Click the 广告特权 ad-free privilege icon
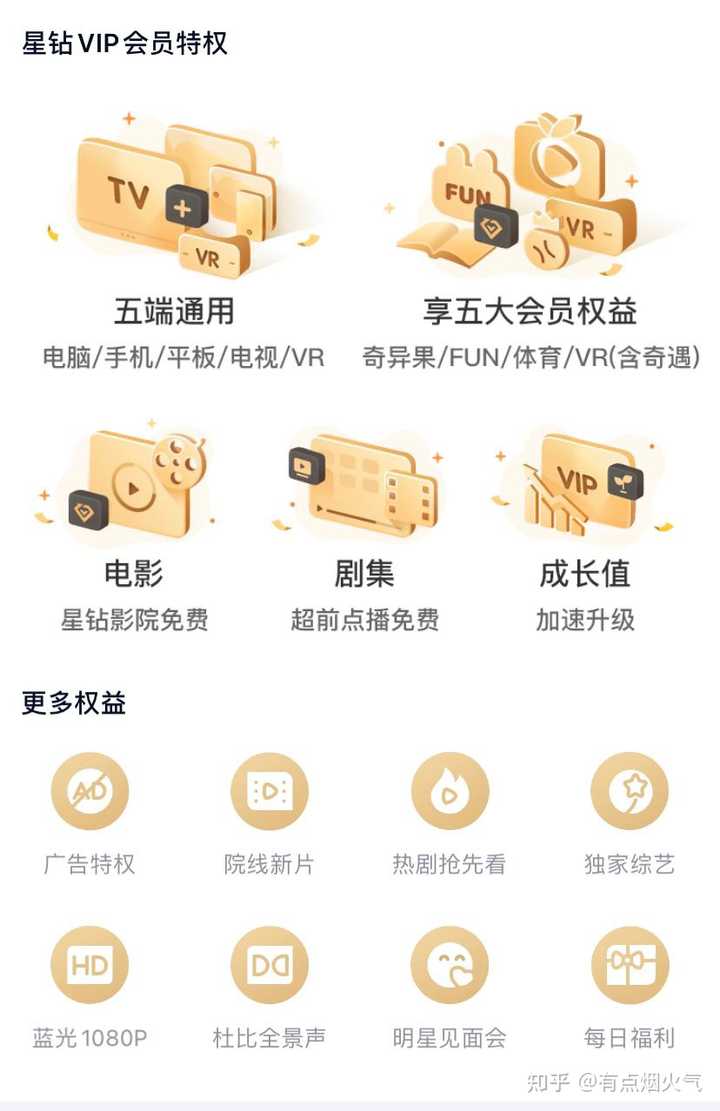 tap(89, 790)
